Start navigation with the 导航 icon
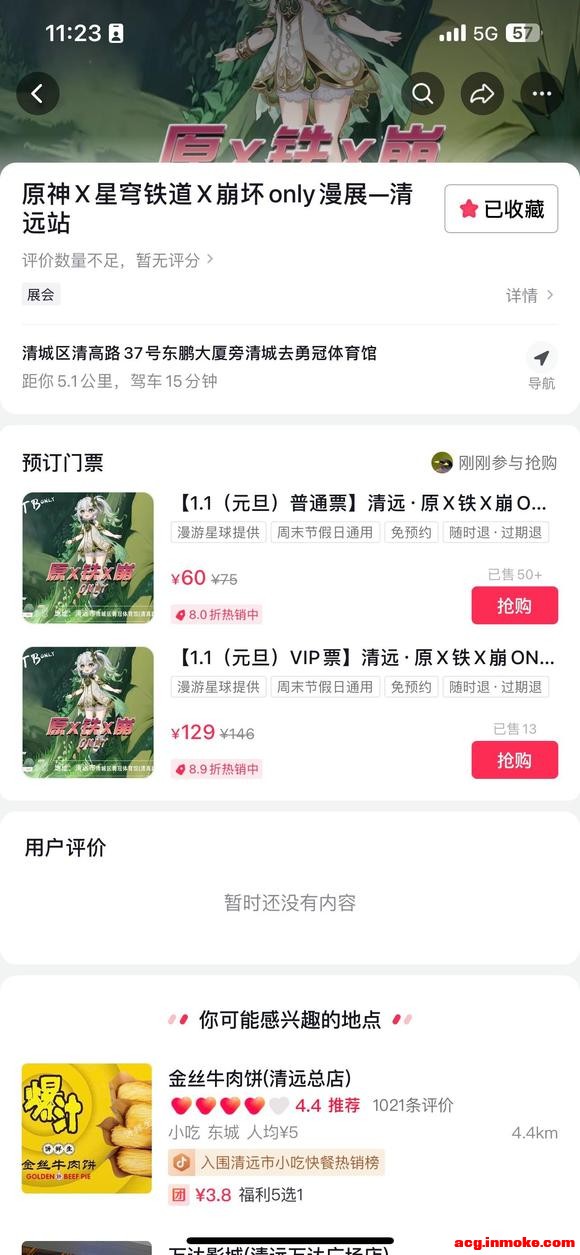The width and height of the screenshot is (580, 1255). (542, 367)
